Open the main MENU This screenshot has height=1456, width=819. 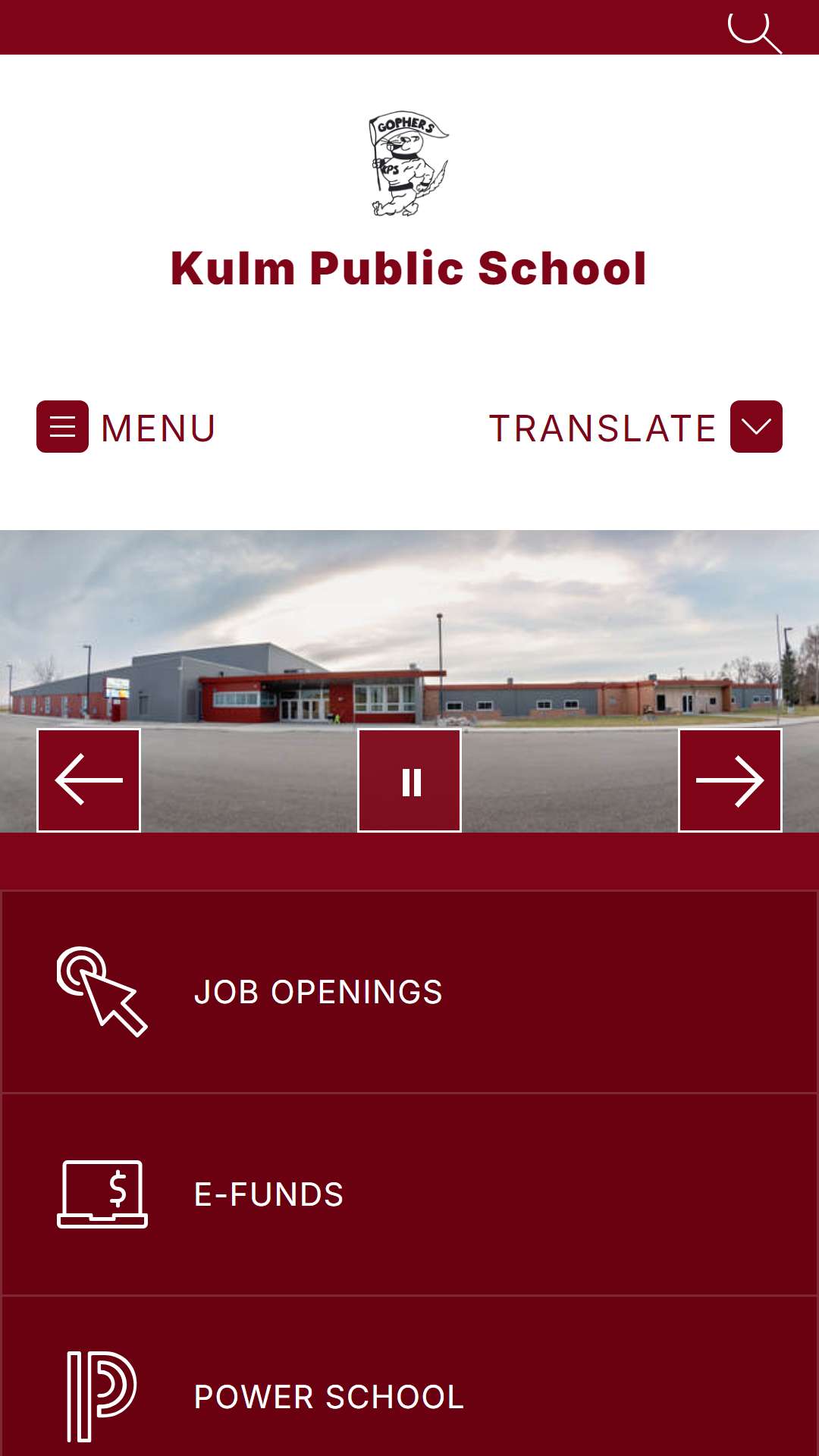pos(127,427)
